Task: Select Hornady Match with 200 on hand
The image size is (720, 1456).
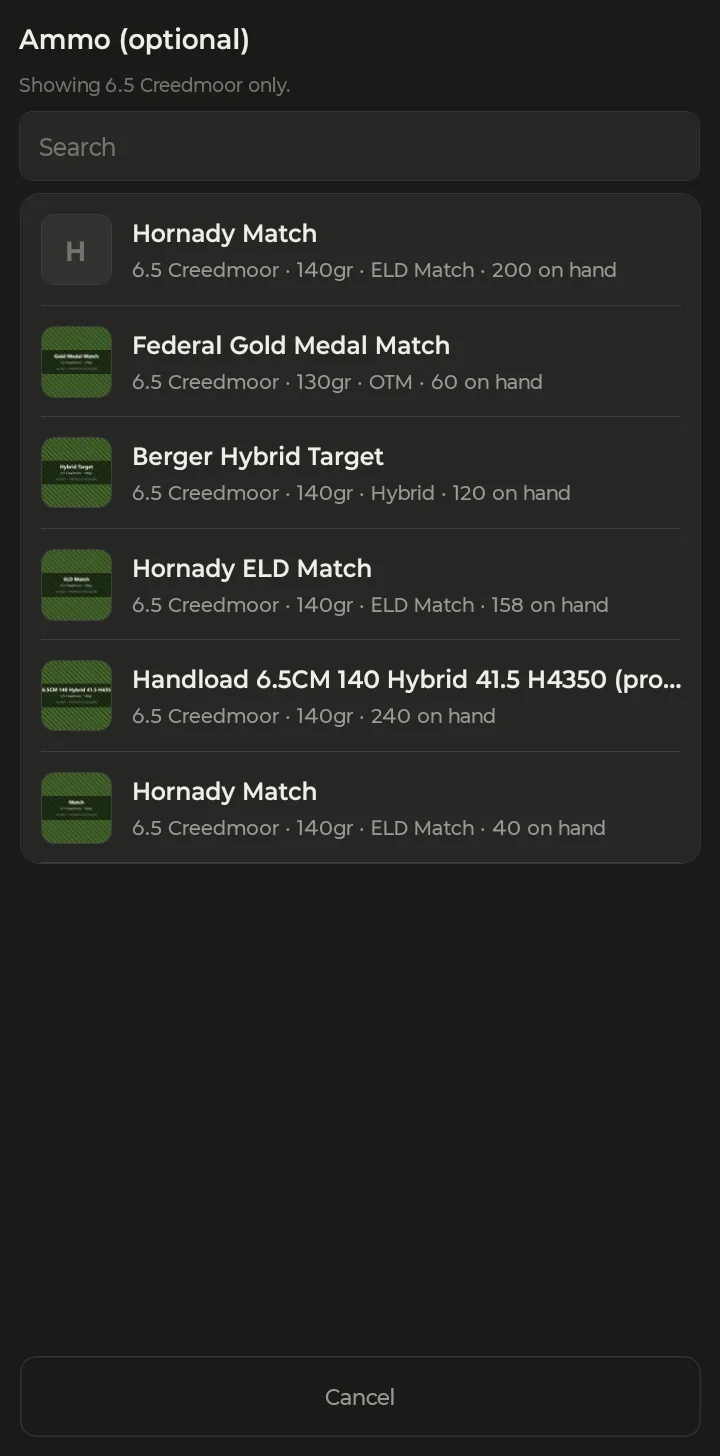Action: click(360, 250)
